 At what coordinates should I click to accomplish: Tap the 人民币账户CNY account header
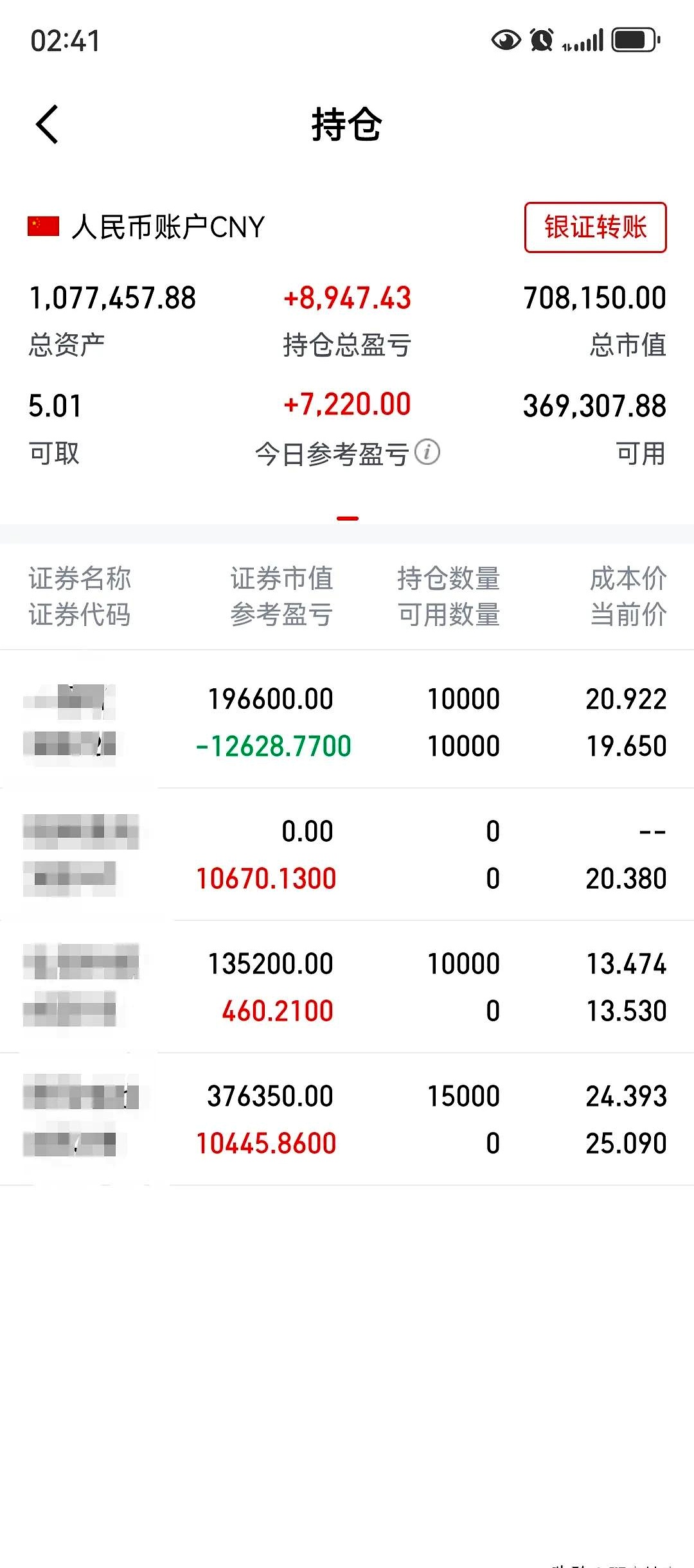point(167,226)
